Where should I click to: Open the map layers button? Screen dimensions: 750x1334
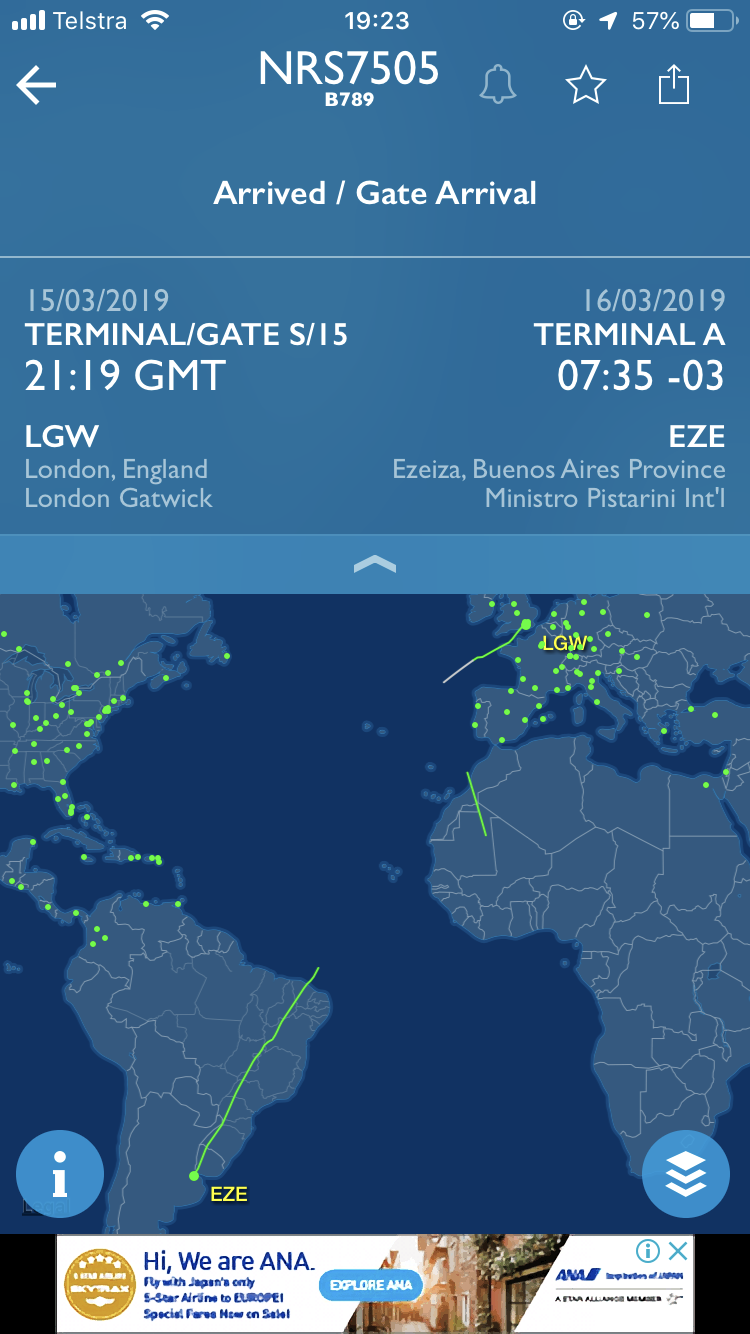coord(686,1174)
